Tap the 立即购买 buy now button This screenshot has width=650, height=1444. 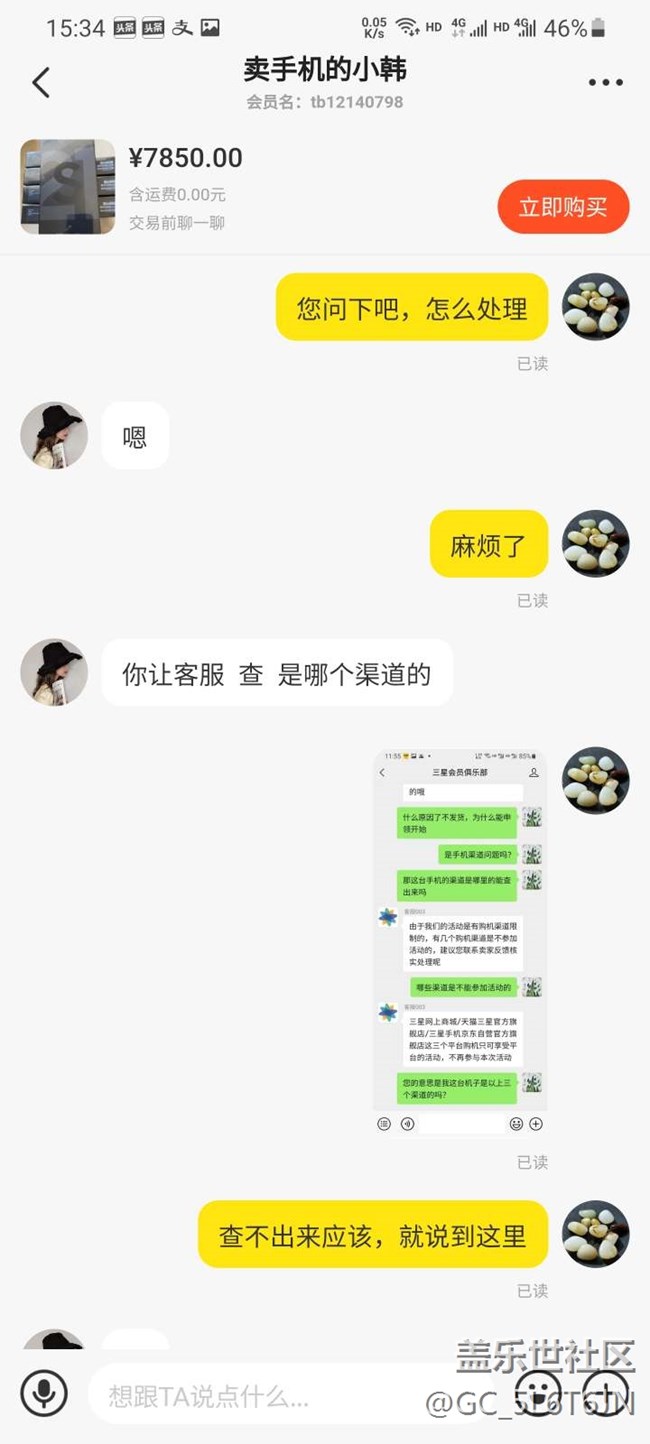(x=563, y=207)
